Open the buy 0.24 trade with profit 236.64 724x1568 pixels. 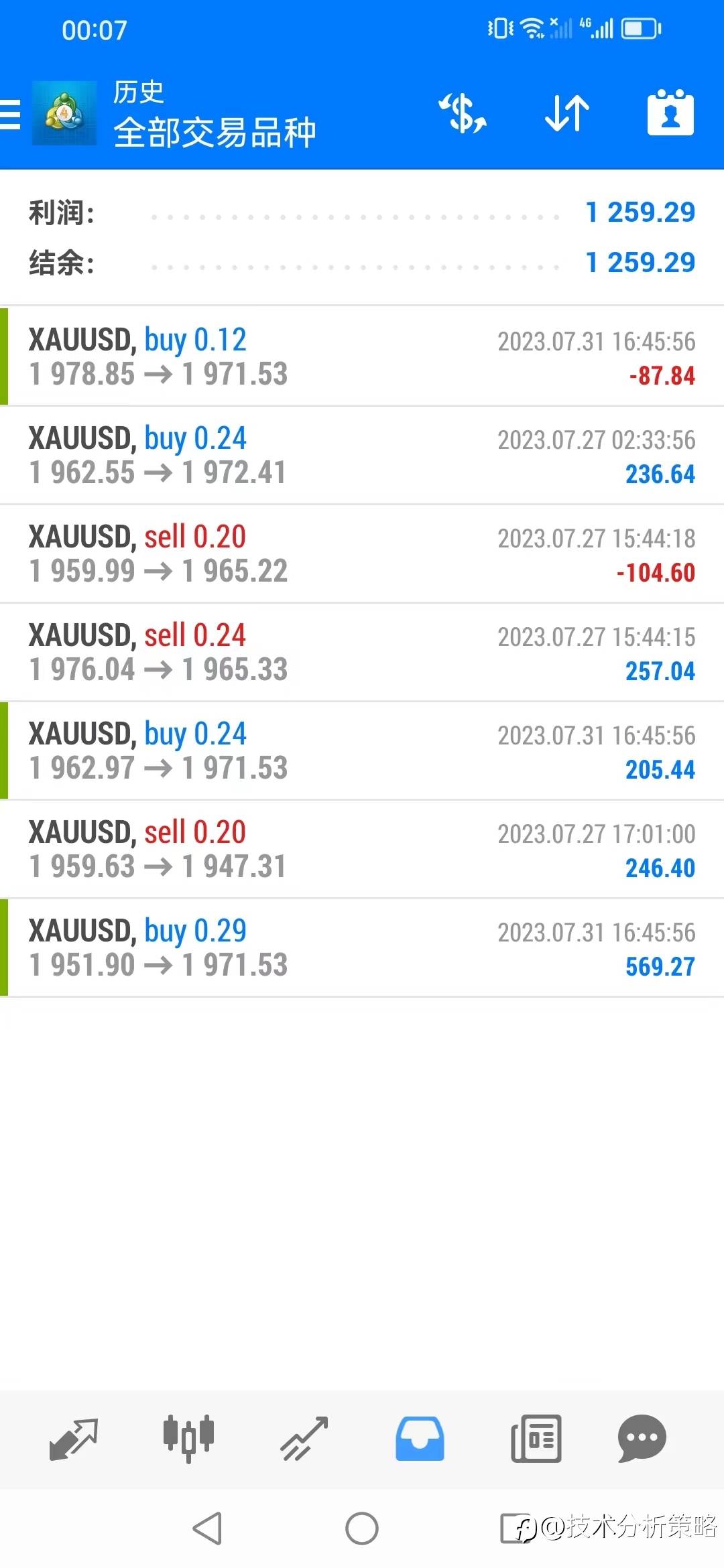tap(362, 455)
